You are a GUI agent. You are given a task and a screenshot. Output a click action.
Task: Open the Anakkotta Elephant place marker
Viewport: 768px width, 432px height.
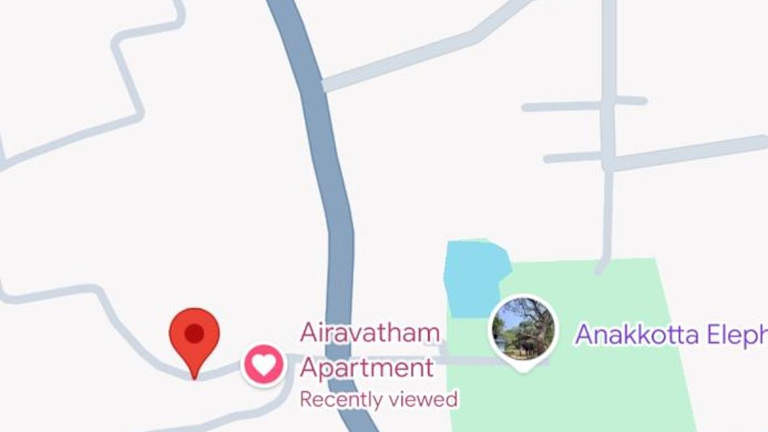[x=523, y=329]
